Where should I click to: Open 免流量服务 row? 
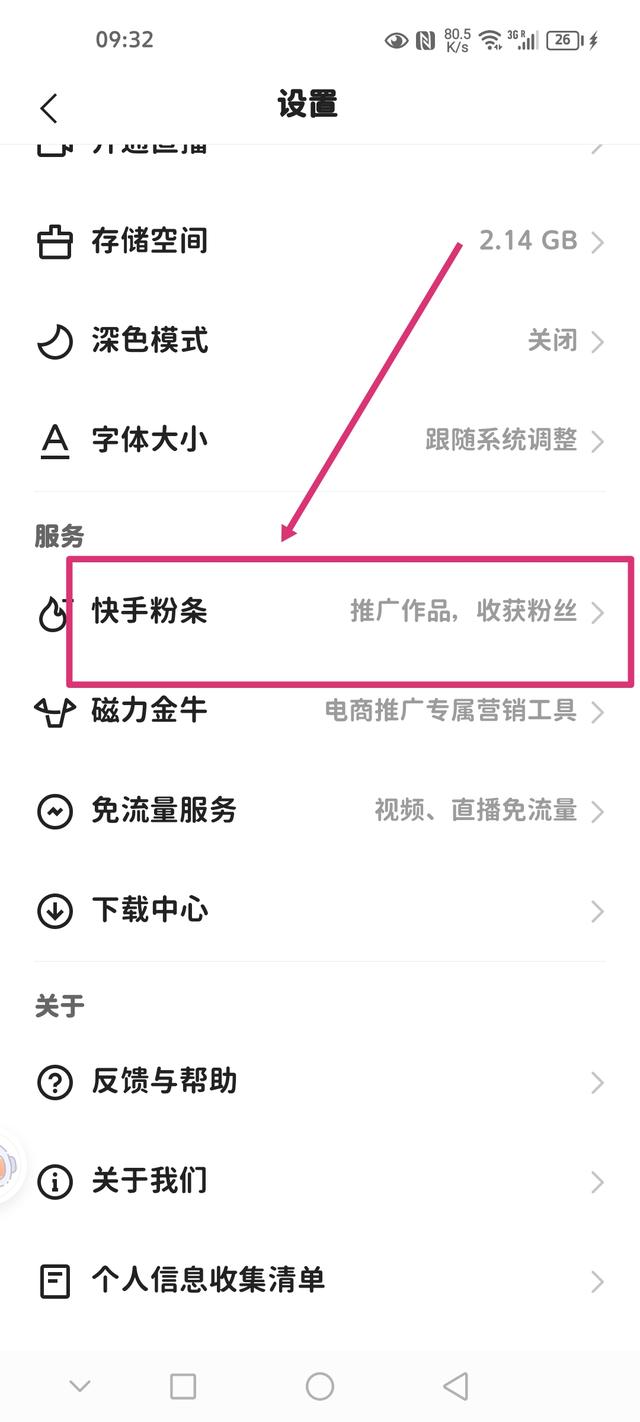[x=320, y=810]
